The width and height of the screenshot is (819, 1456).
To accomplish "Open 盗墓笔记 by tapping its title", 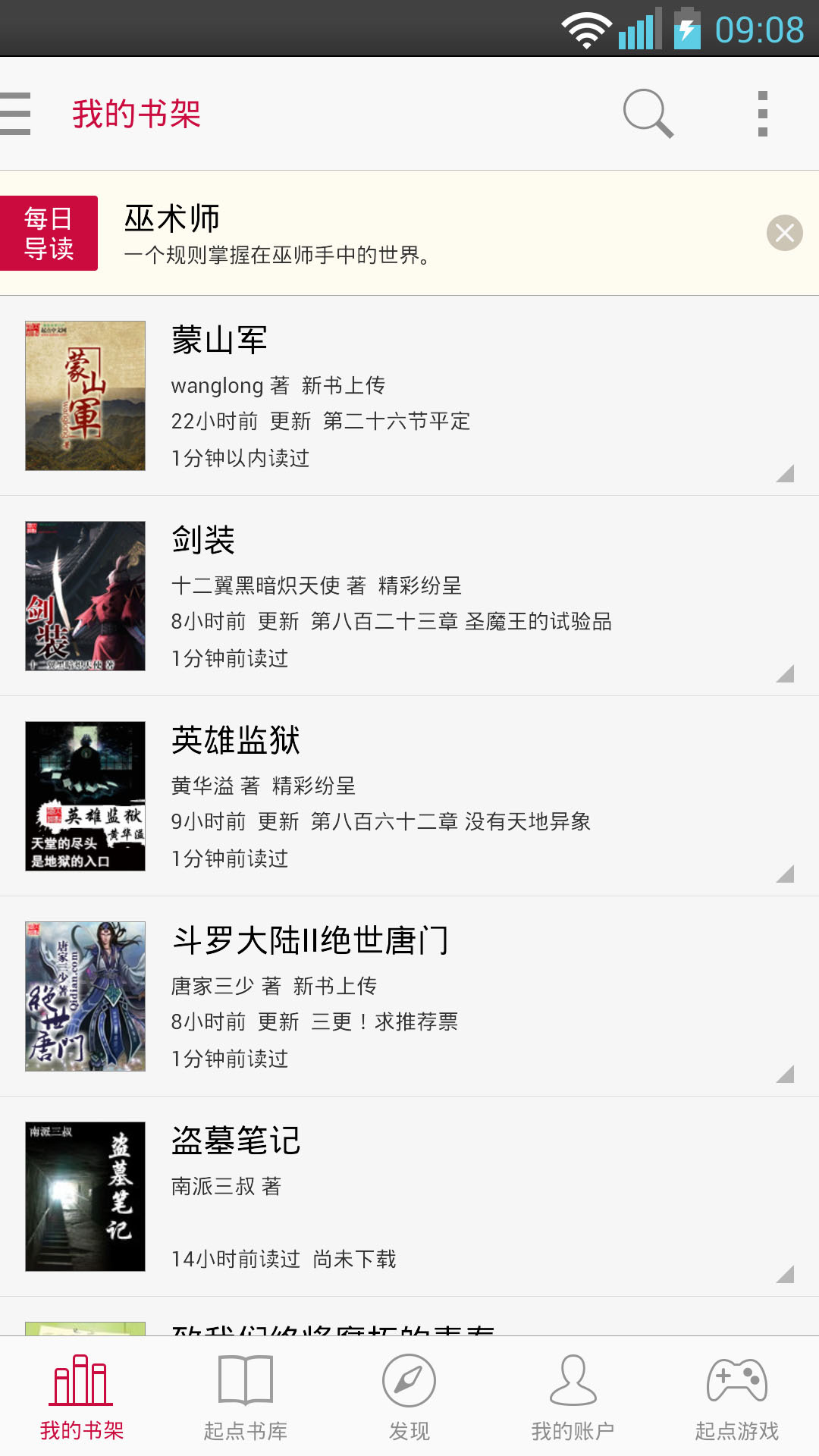I will click(235, 1141).
